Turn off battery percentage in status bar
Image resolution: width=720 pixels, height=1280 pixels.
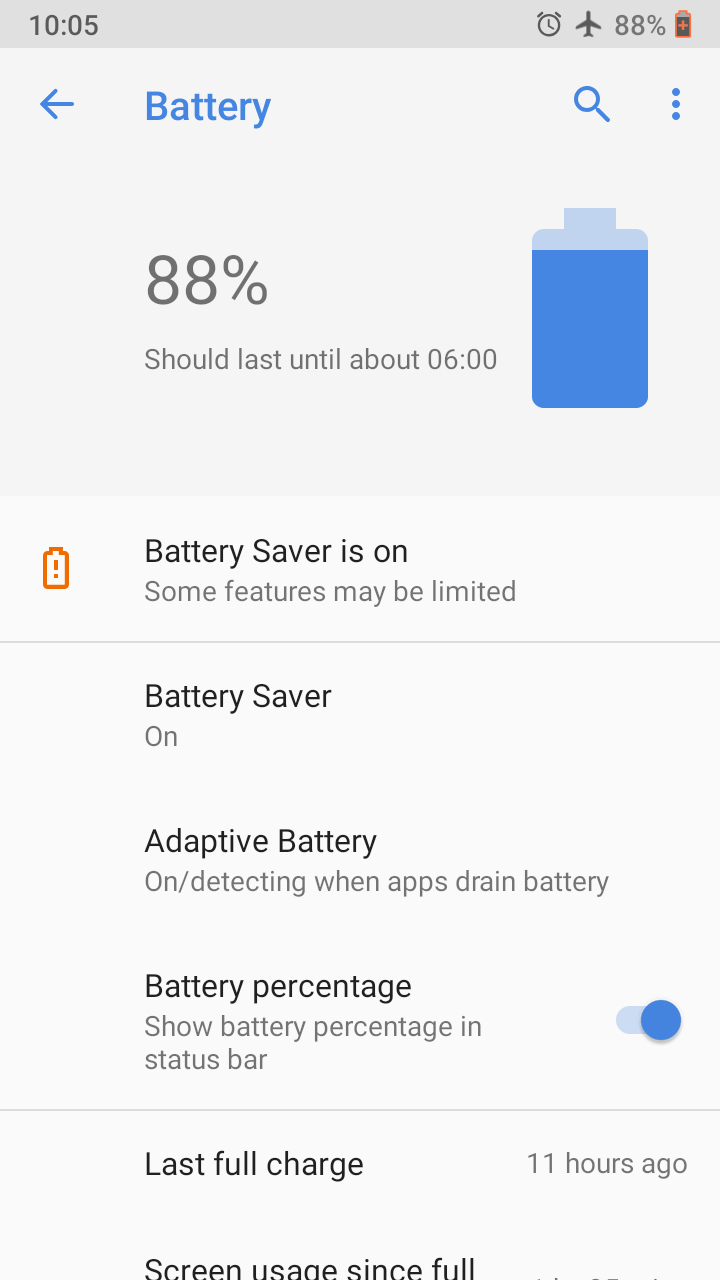click(649, 1021)
